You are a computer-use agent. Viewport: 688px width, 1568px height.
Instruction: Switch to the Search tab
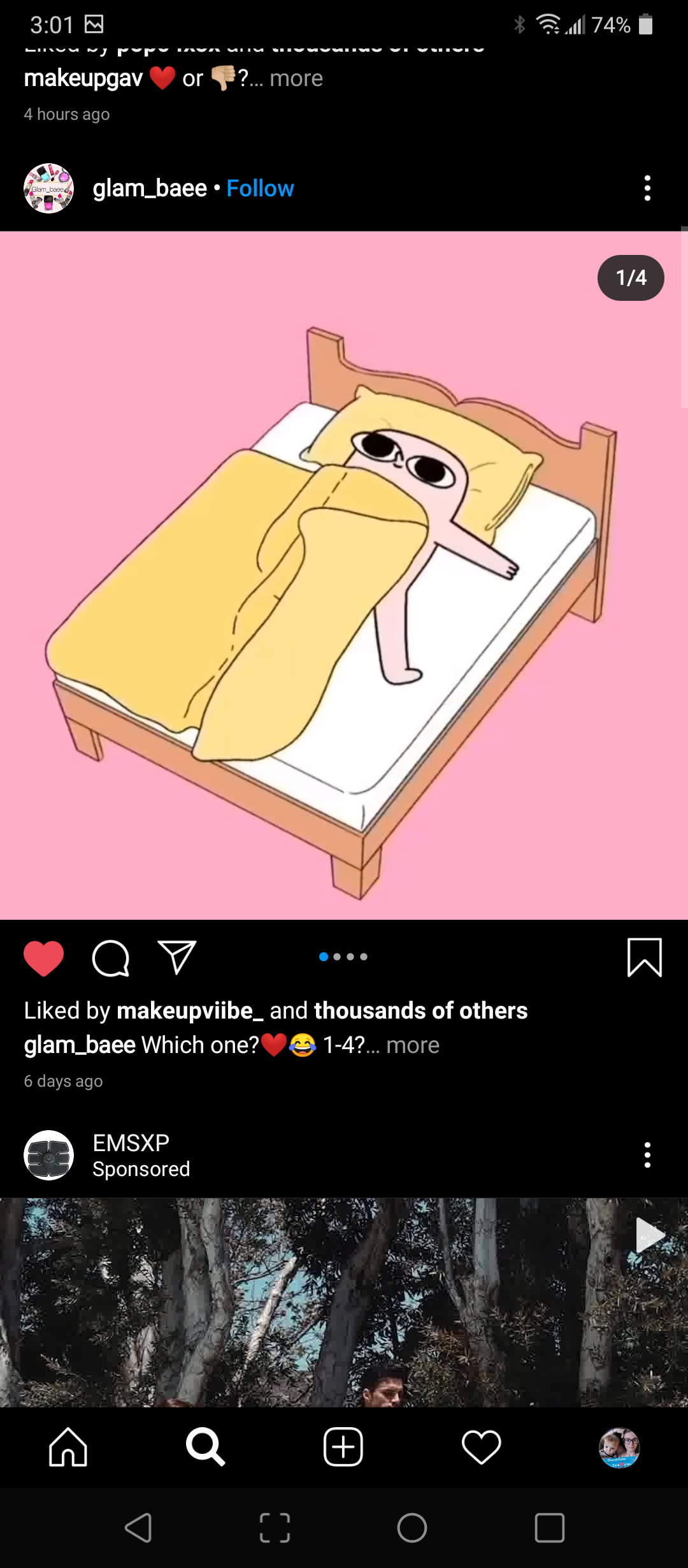[205, 1447]
